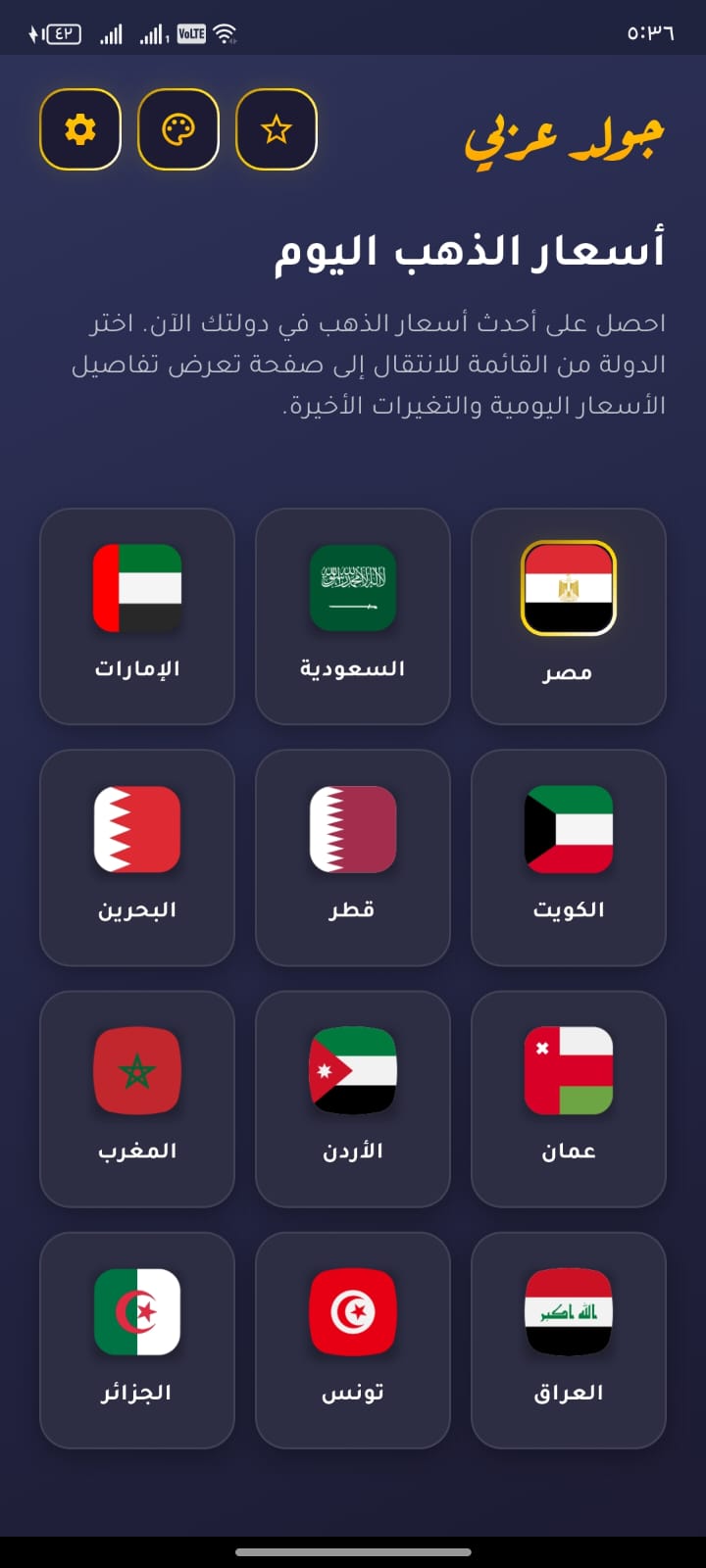Open gold prices for الأردن
The image size is (706, 1568).
(353, 1098)
